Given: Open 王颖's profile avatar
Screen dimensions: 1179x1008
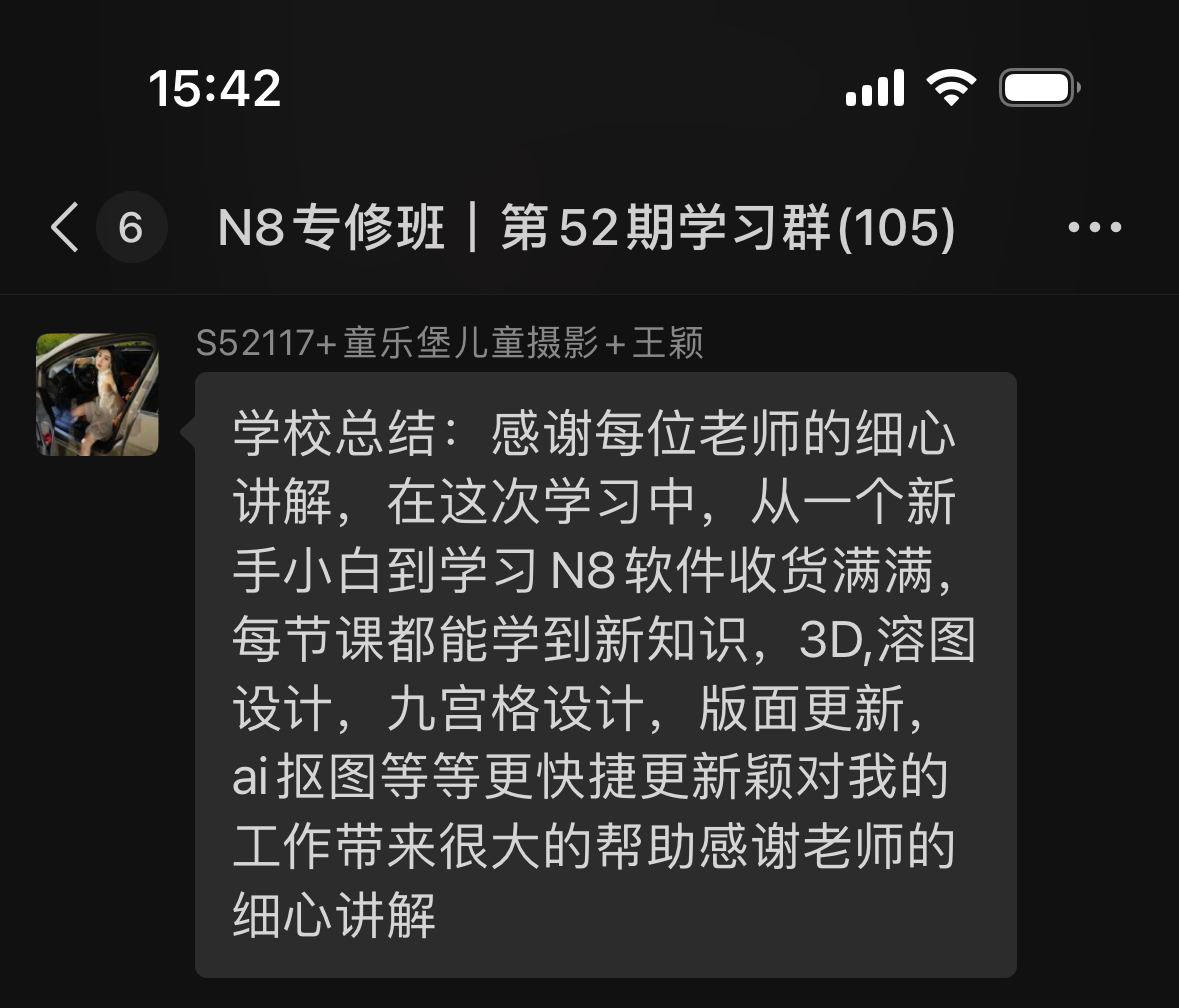Looking at the screenshot, I should pos(97,394).
